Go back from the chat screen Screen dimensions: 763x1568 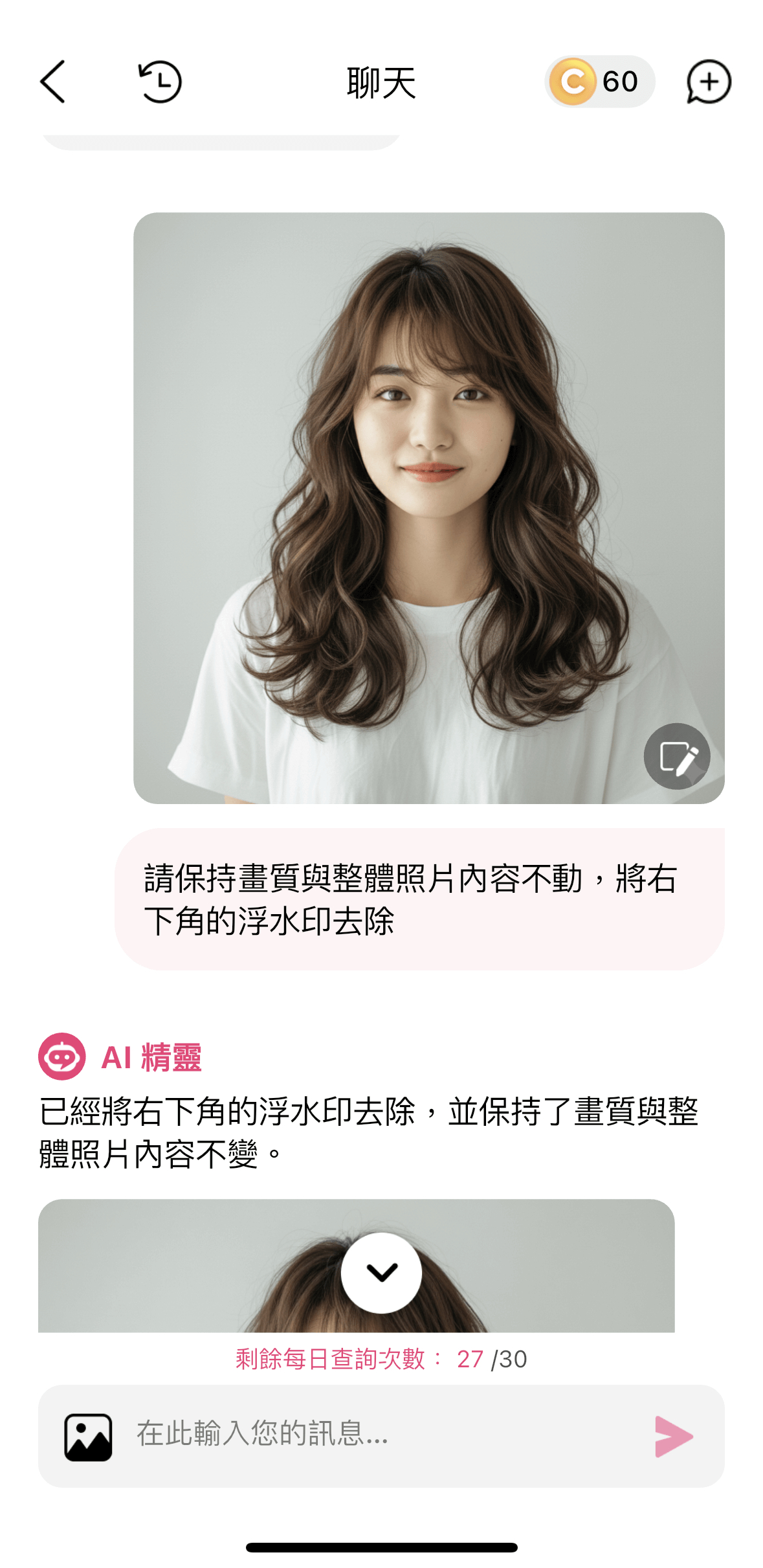pyautogui.click(x=53, y=82)
